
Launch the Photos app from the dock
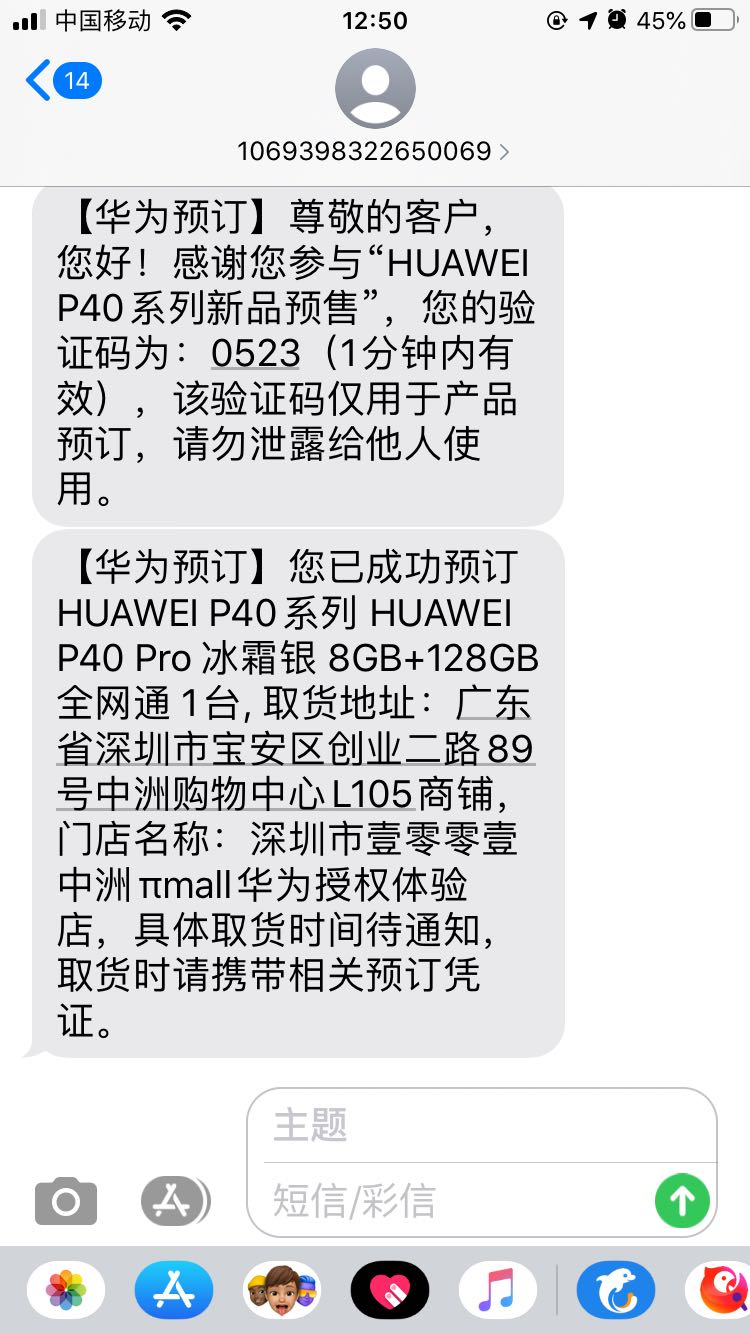(x=65, y=1290)
